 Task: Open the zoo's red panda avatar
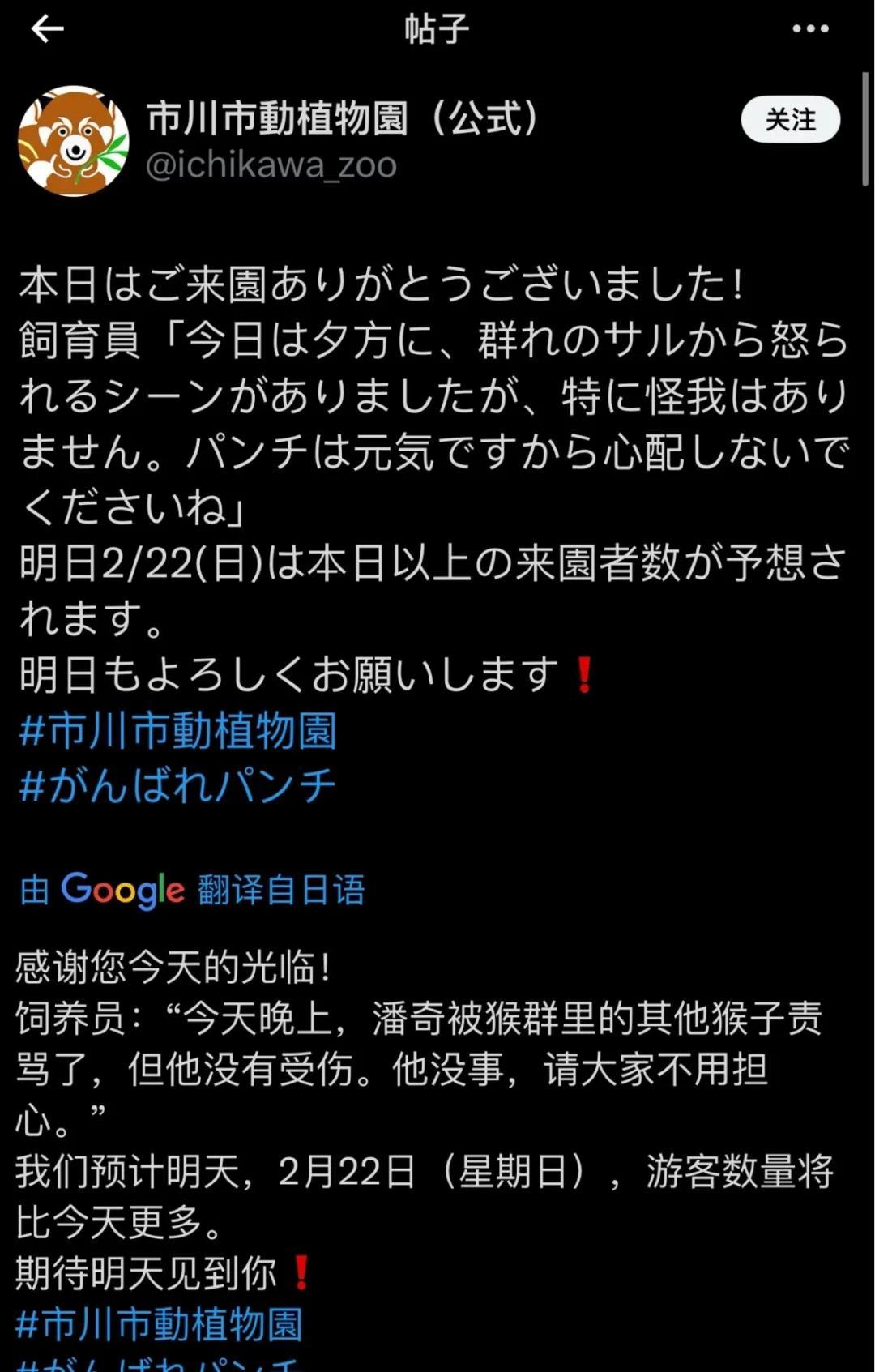(74, 141)
